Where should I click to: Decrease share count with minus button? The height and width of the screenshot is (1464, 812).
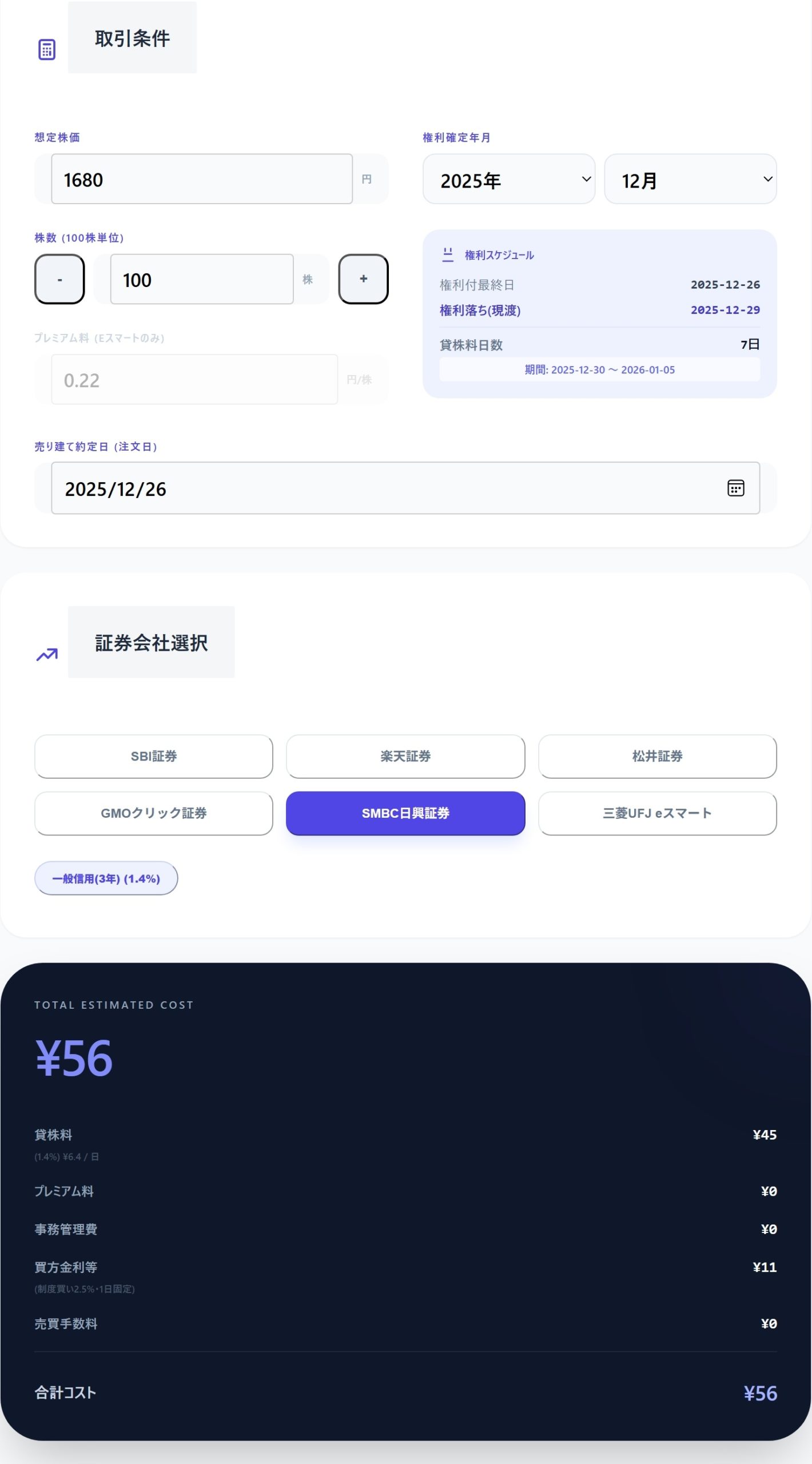tap(59, 279)
